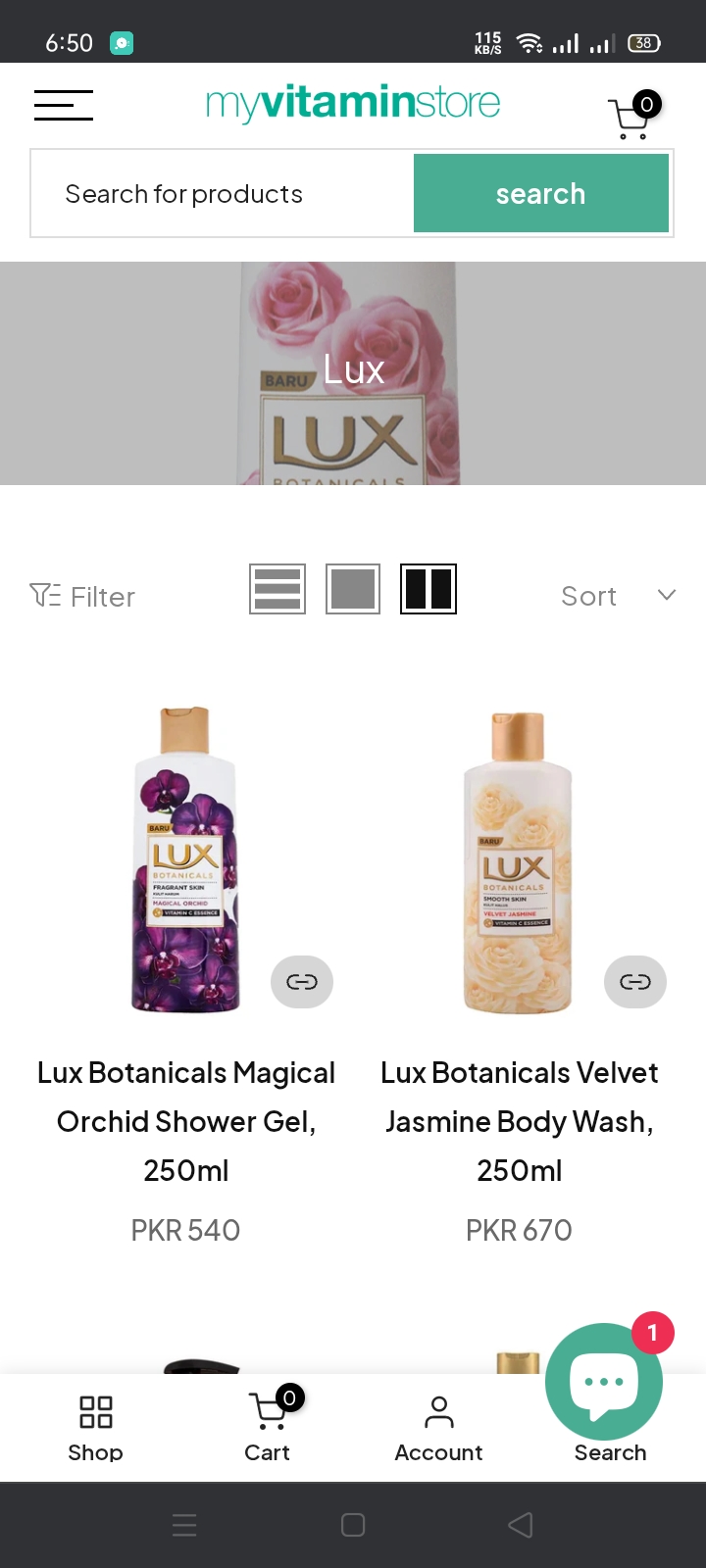706x1568 pixels.
Task: Go to the Shop tab
Action: tap(95, 1428)
